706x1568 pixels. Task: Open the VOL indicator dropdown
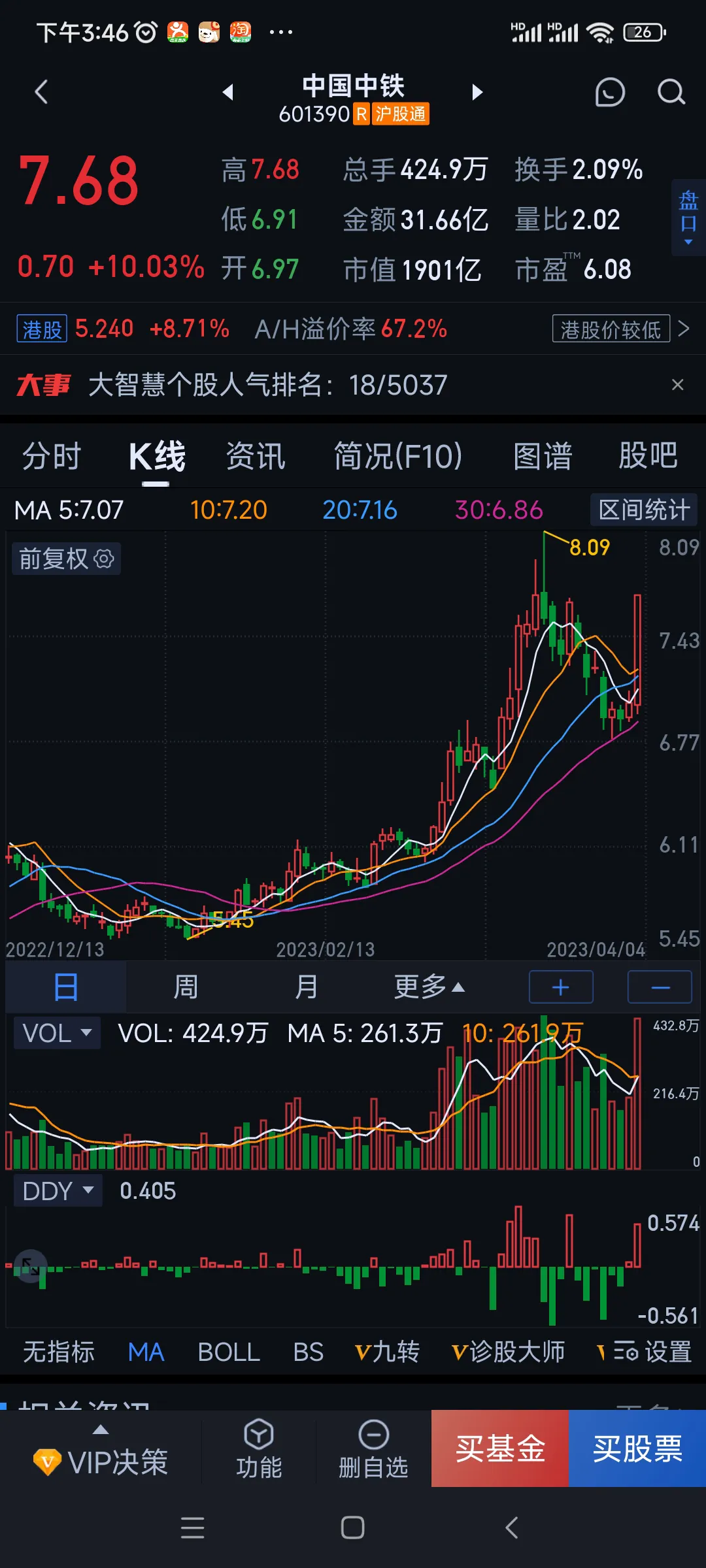point(58,1033)
